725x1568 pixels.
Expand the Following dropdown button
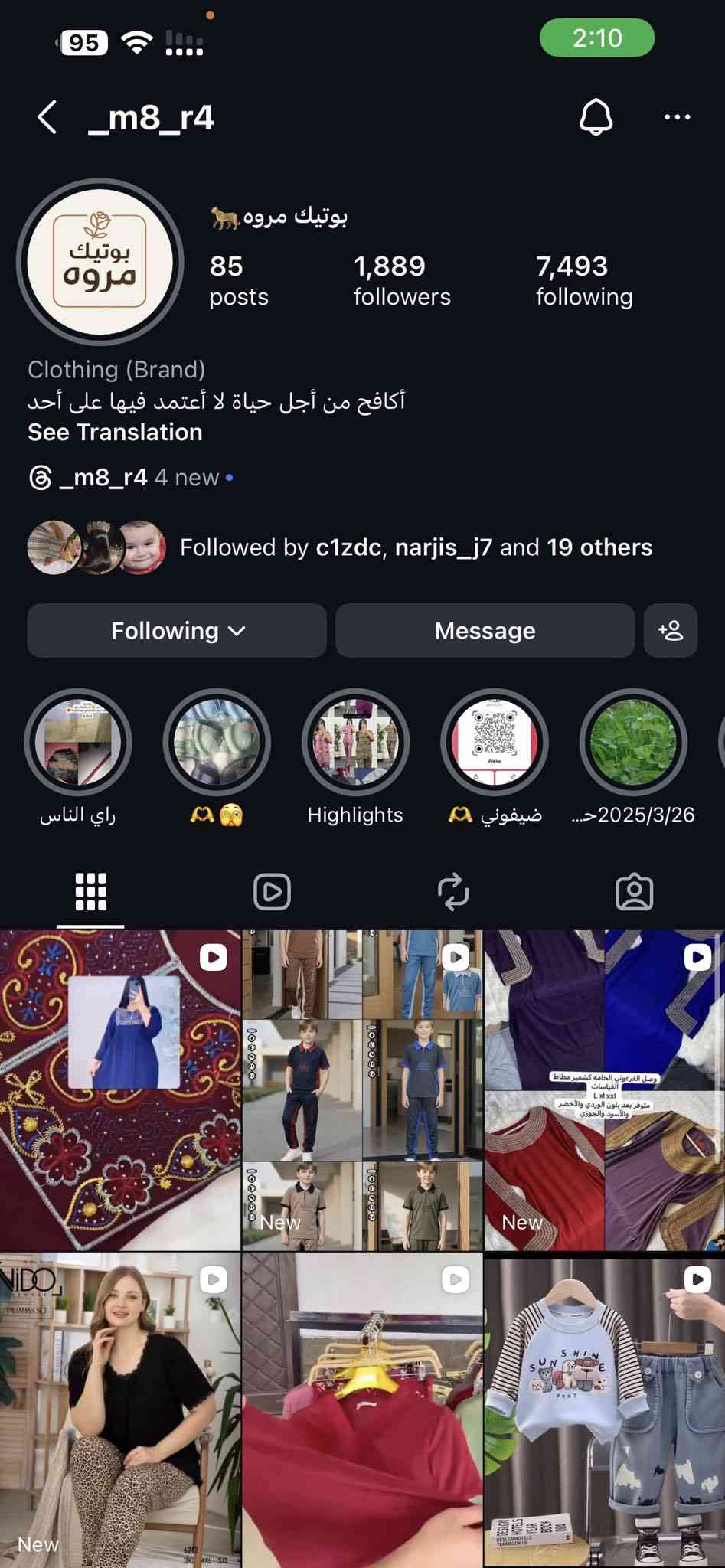tap(177, 631)
